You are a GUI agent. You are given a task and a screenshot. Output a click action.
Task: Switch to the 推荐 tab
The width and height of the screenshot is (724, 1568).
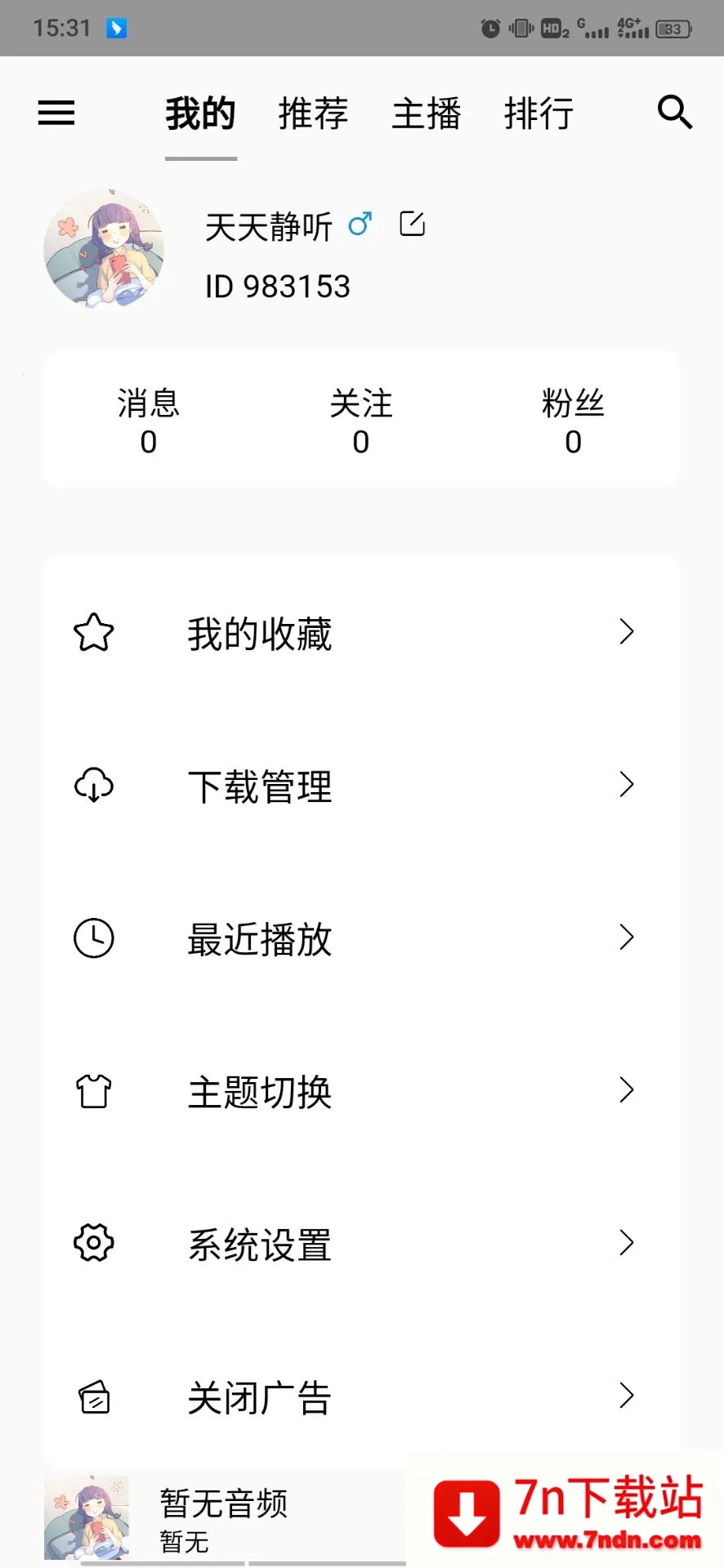click(x=313, y=114)
